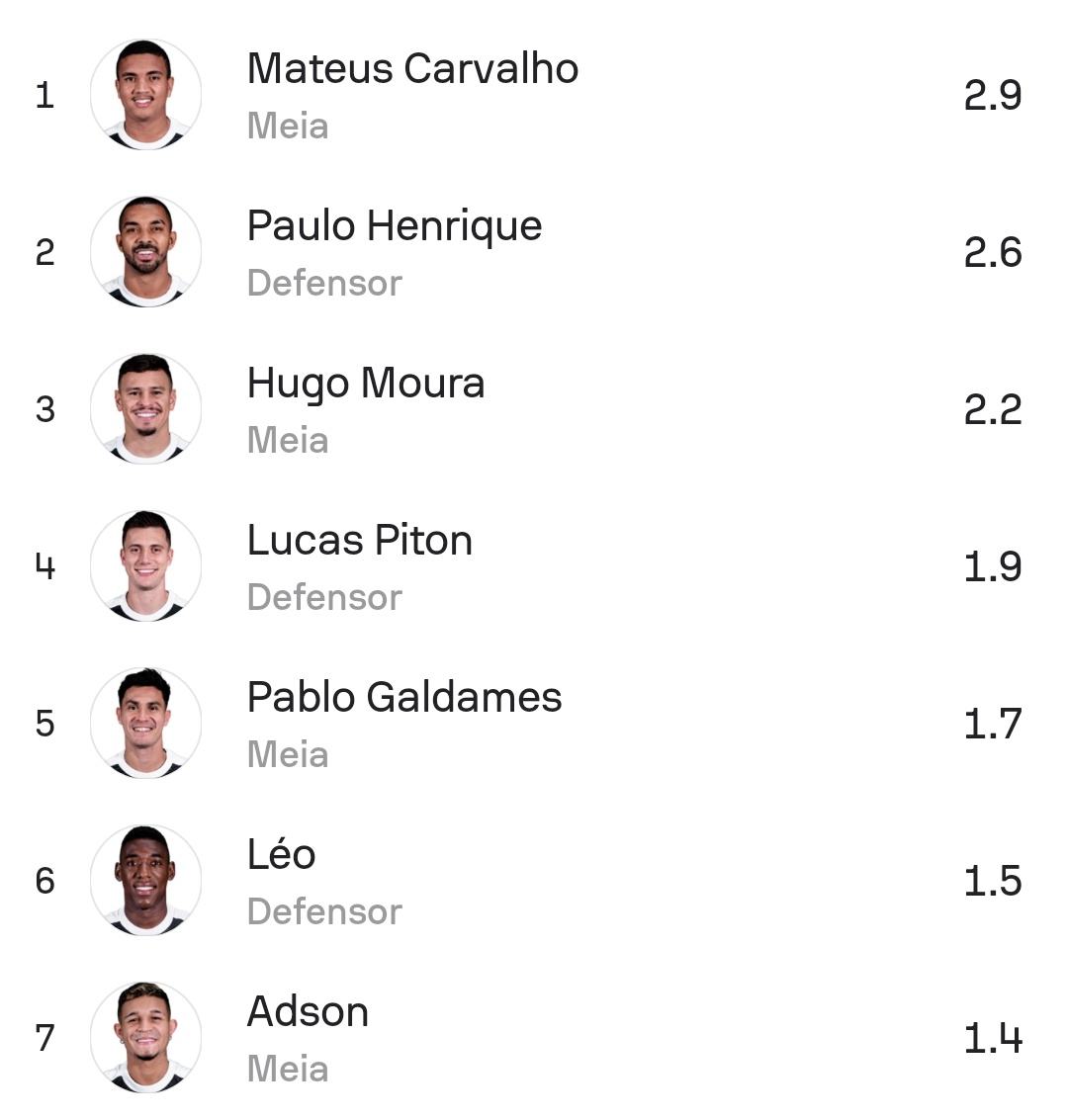Open defender Léo's profile
The width and height of the screenshot is (1068, 1120).
(x=282, y=855)
